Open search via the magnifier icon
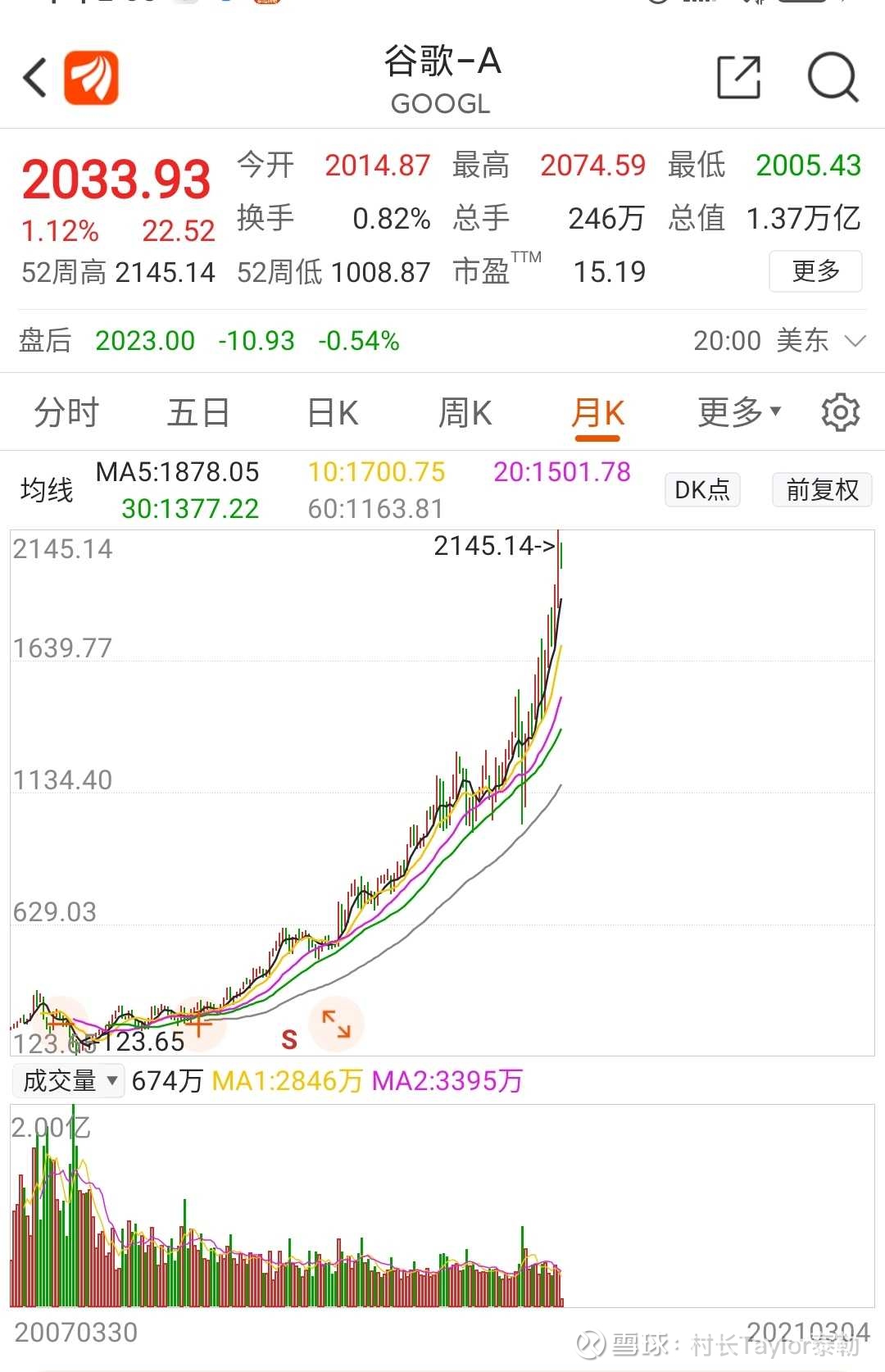Image resolution: width=885 pixels, height=1372 pixels. [x=833, y=77]
